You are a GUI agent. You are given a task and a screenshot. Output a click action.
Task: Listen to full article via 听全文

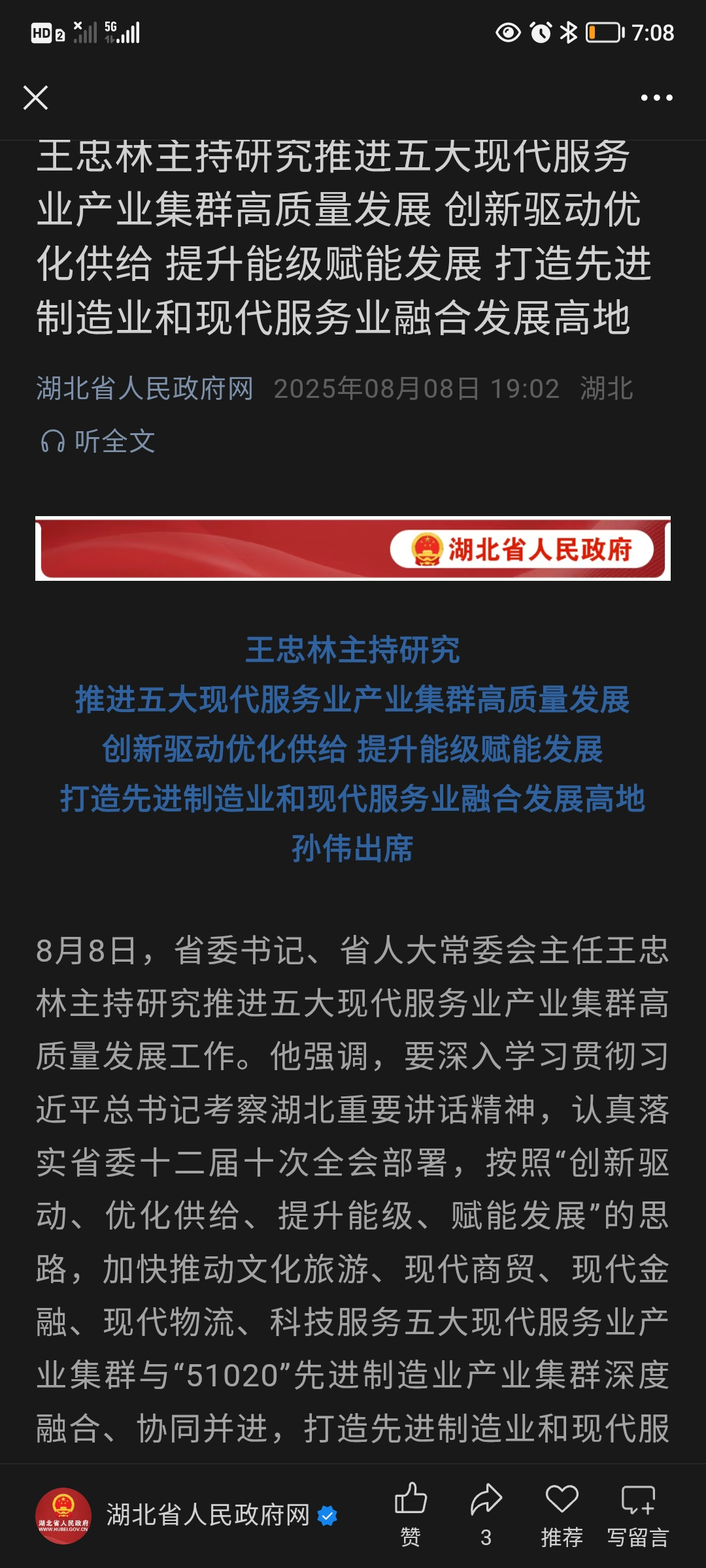(98, 442)
